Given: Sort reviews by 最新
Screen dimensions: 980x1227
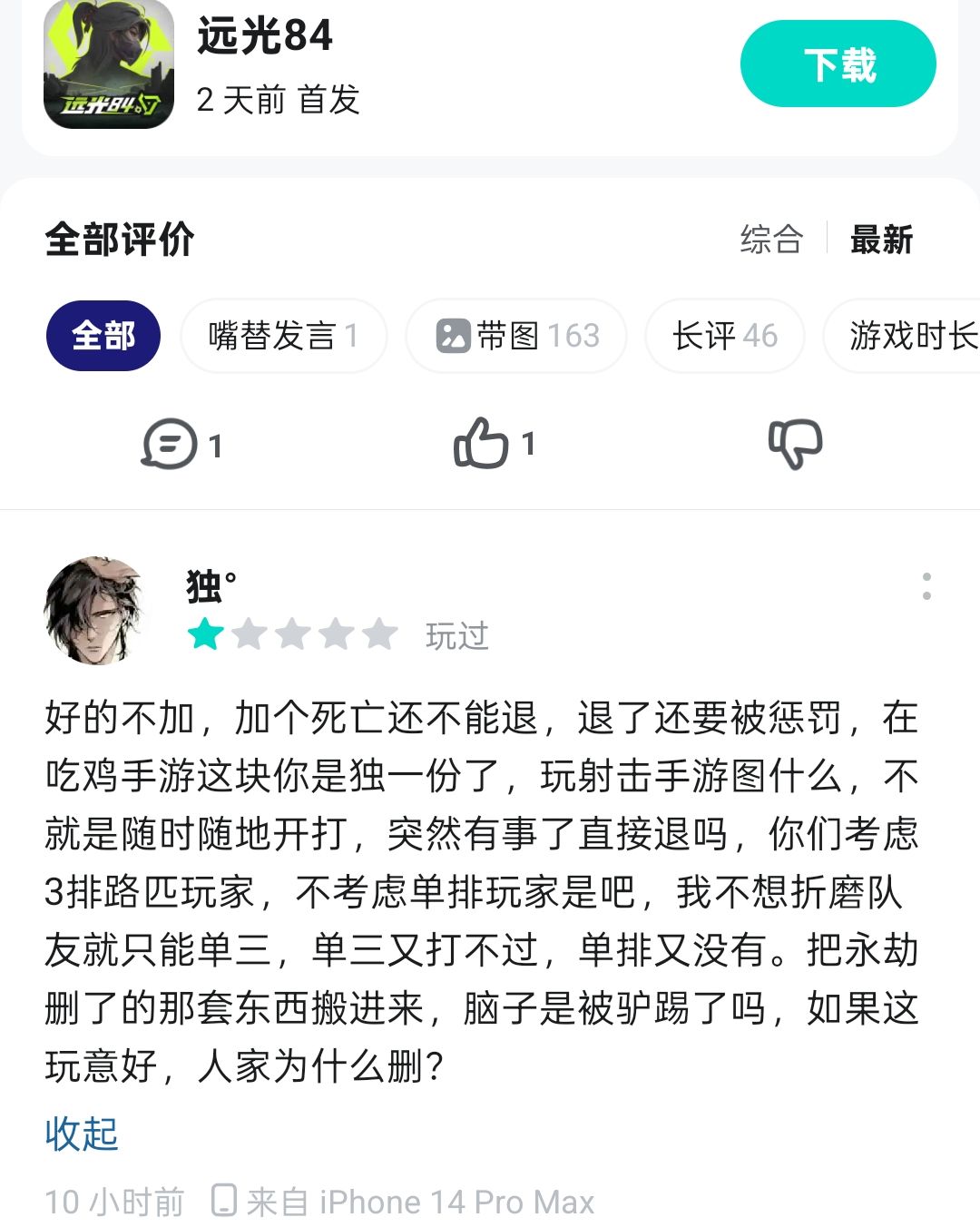Looking at the screenshot, I should [881, 240].
